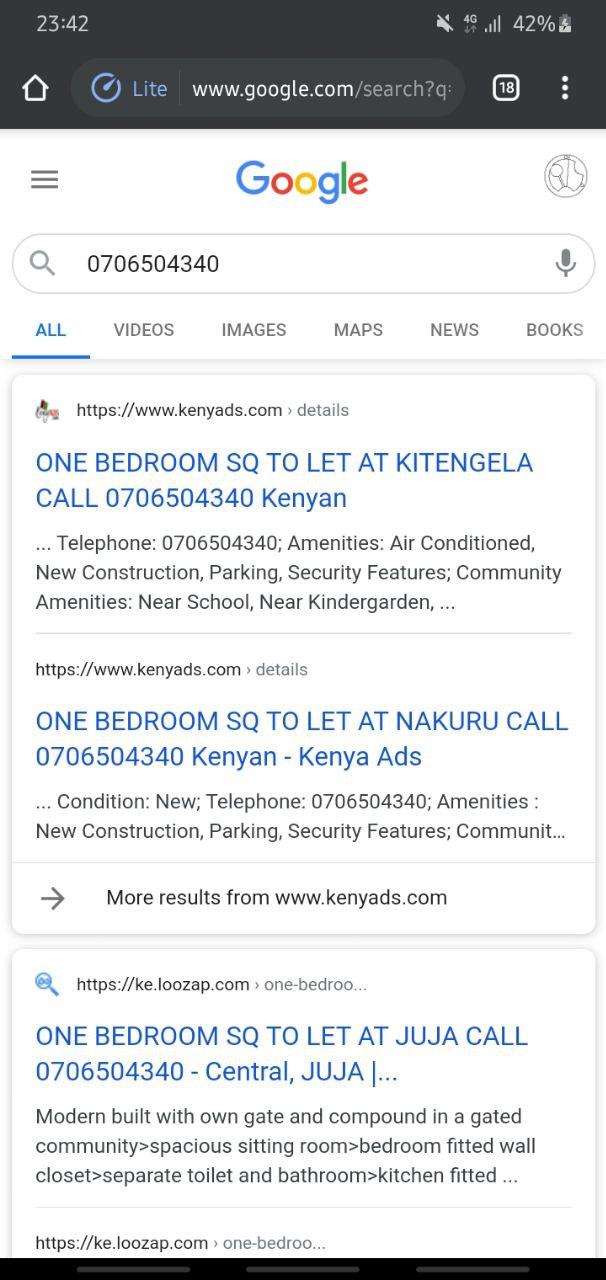Open the Juja one bedroom SQ result
Image resolution: width=606 pixels, height=1280 pixels.
click(x=281, y=1054)
